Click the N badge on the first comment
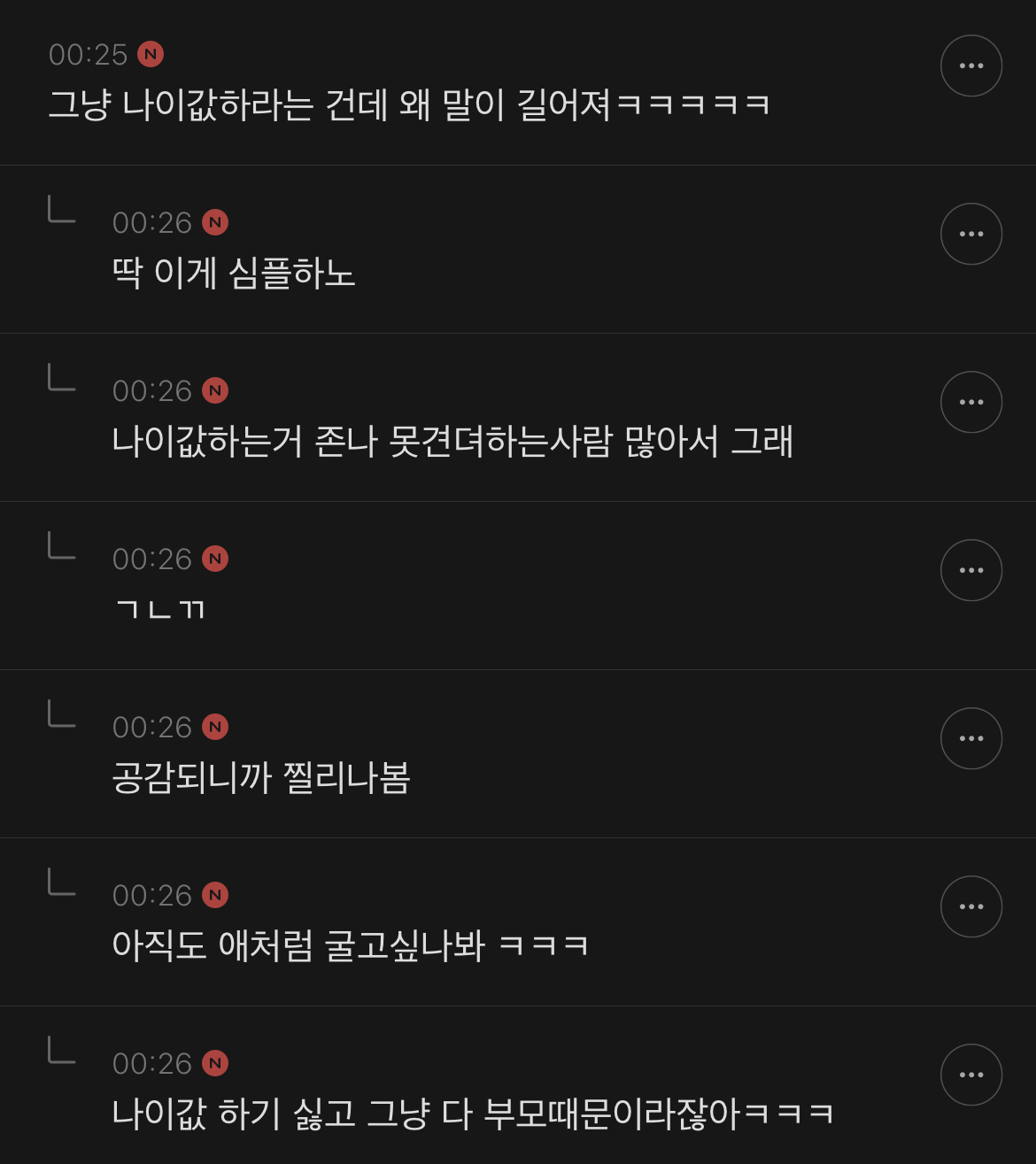The height and width of the screenshot is (1164, 1036). pos(149,53)
